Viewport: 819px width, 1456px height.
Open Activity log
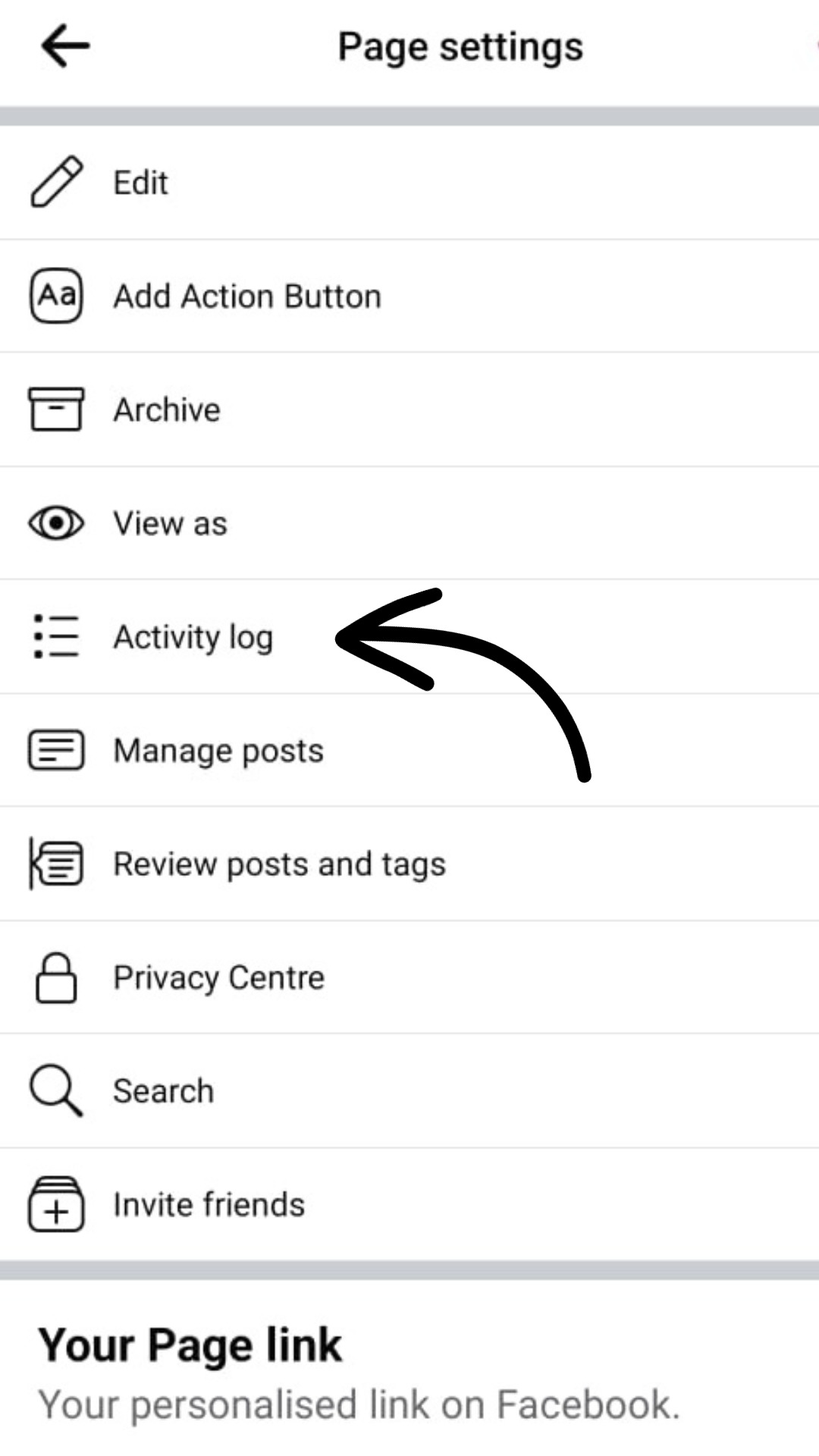click(193, 637)
